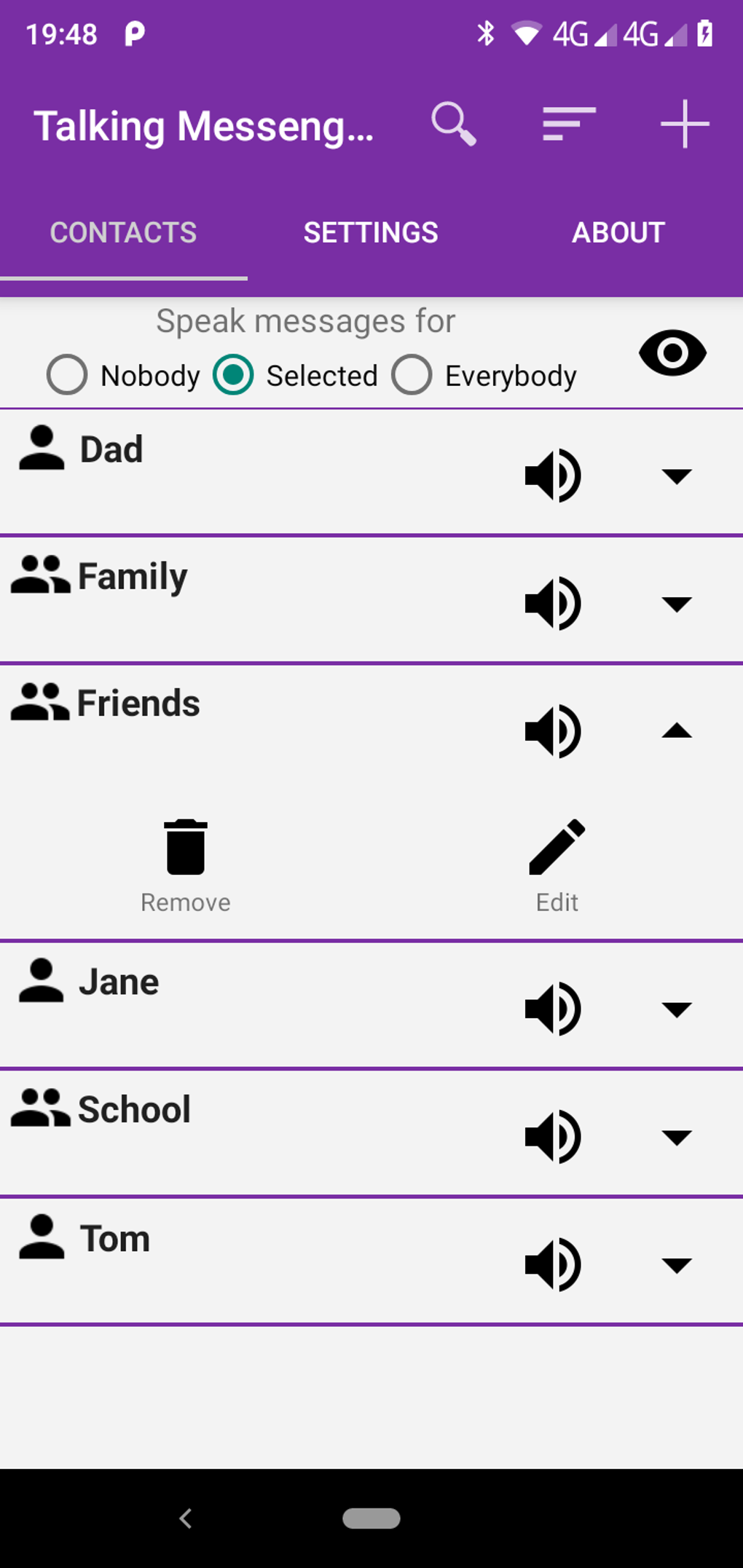Select the Everybody radio option

pyautogui.click(x=412, y=375)
